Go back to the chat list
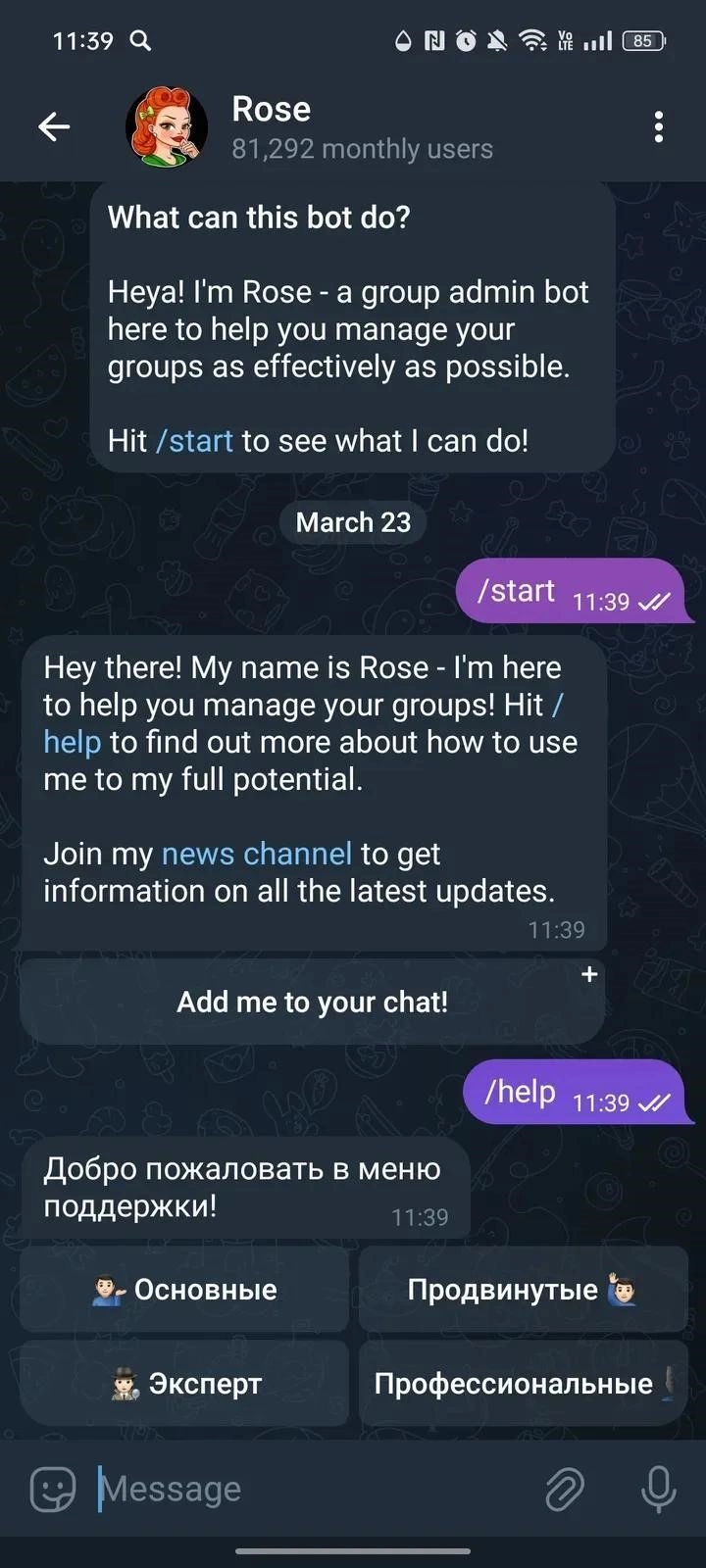706x1568 pixels. [x=54, y=126]
